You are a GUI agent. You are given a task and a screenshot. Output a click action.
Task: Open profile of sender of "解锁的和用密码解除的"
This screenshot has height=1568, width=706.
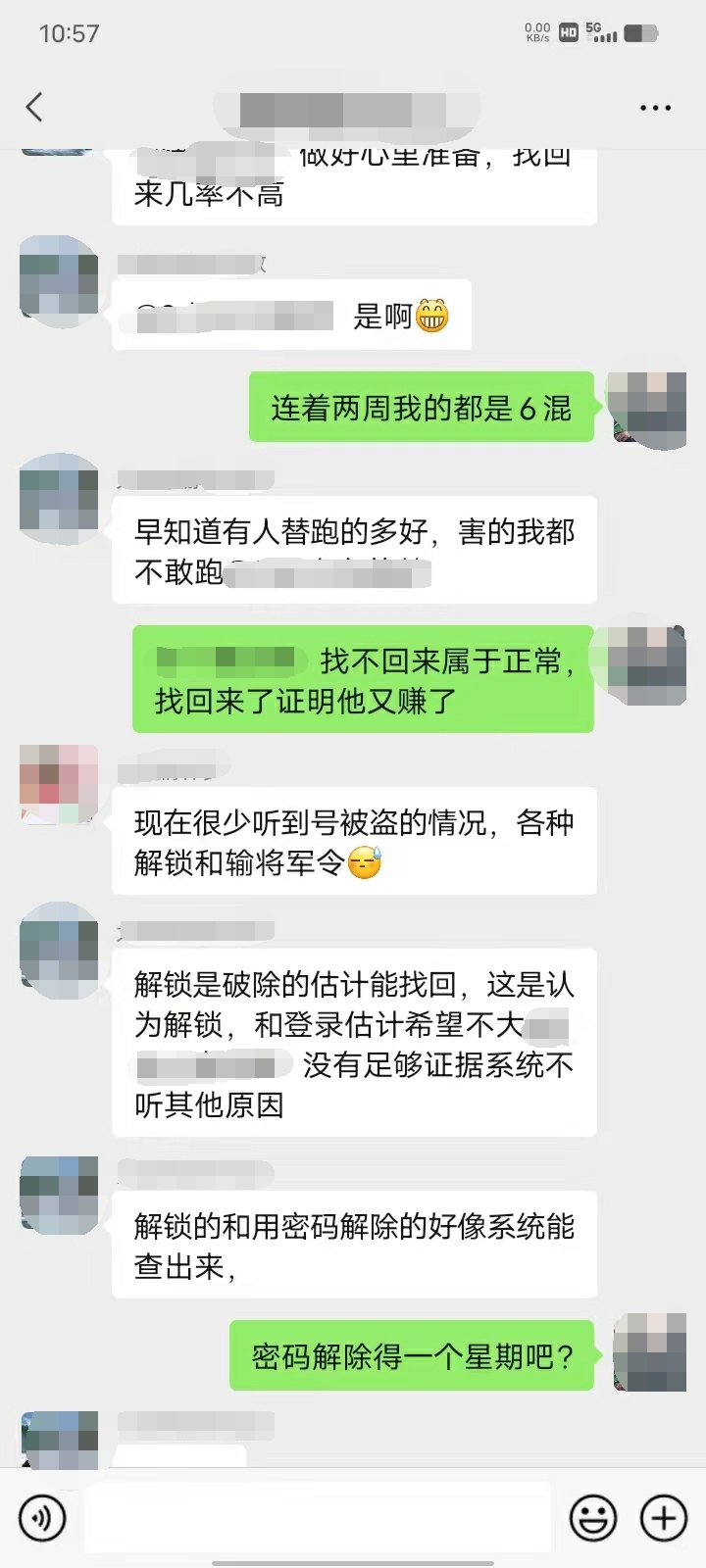click(x=59, y=1194)
